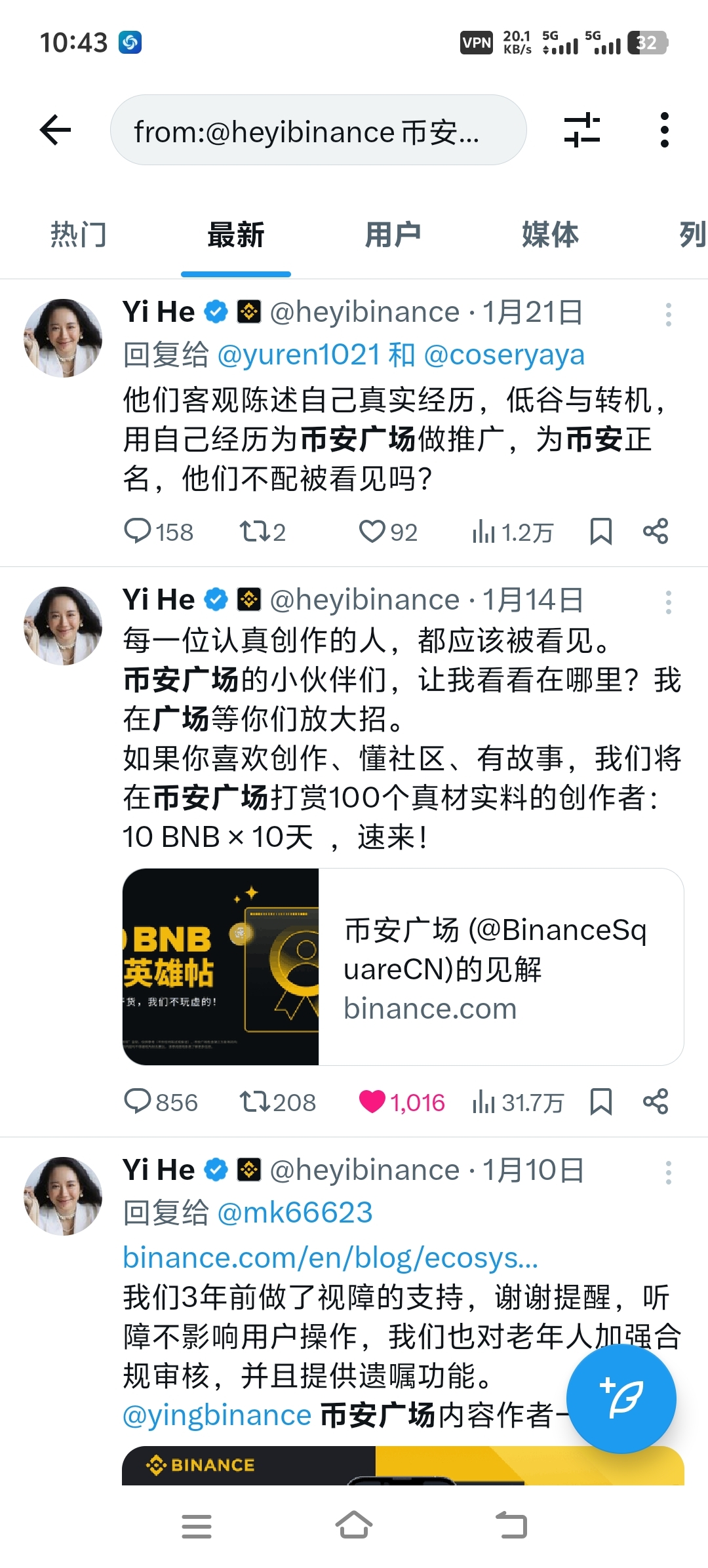Switch to the 用户 tab
Image resolution: width=708 pixels, height=1568 pixels.
click(392, 235)
